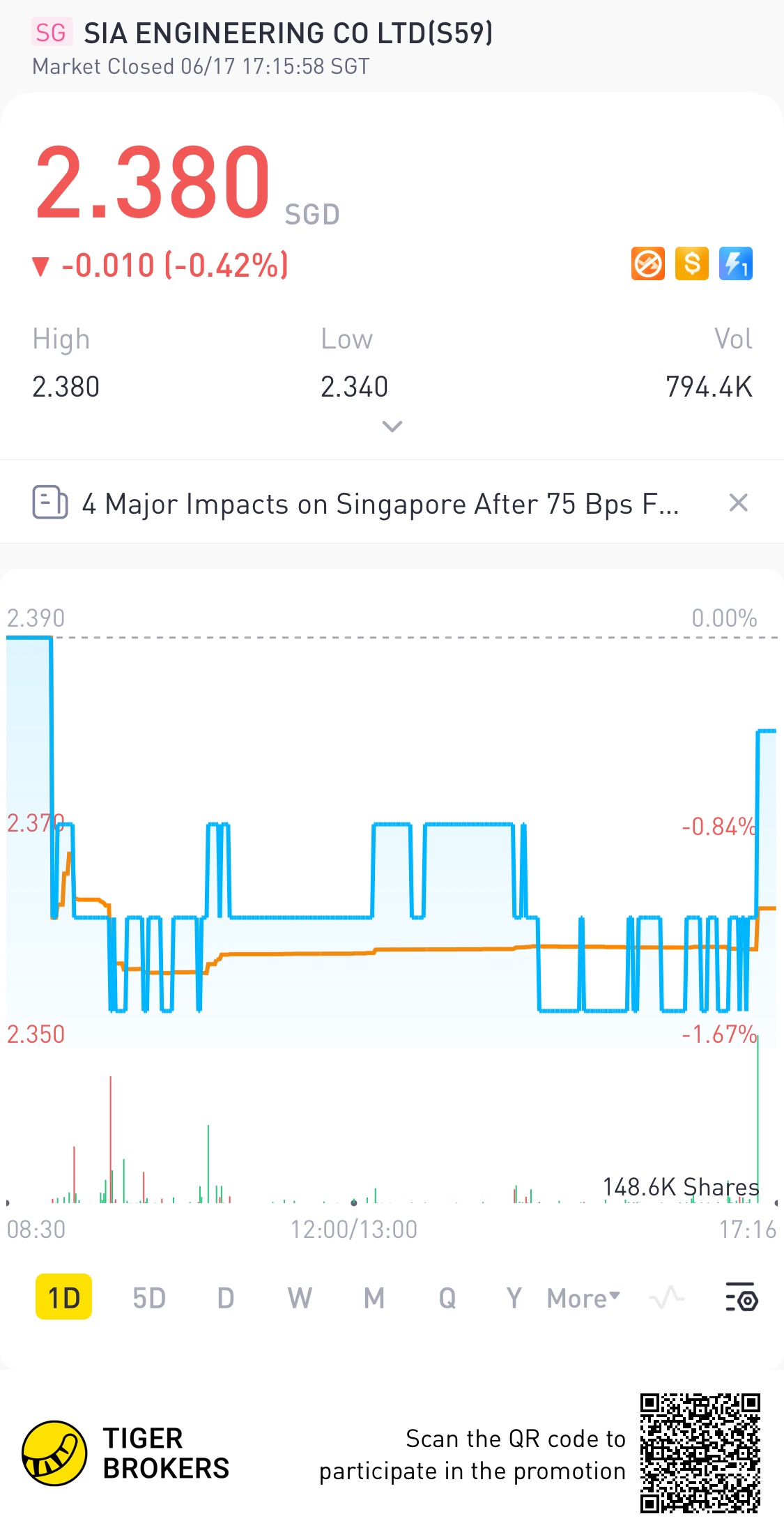Tap the chart comparison line icon

click(x=666, y=1298)
